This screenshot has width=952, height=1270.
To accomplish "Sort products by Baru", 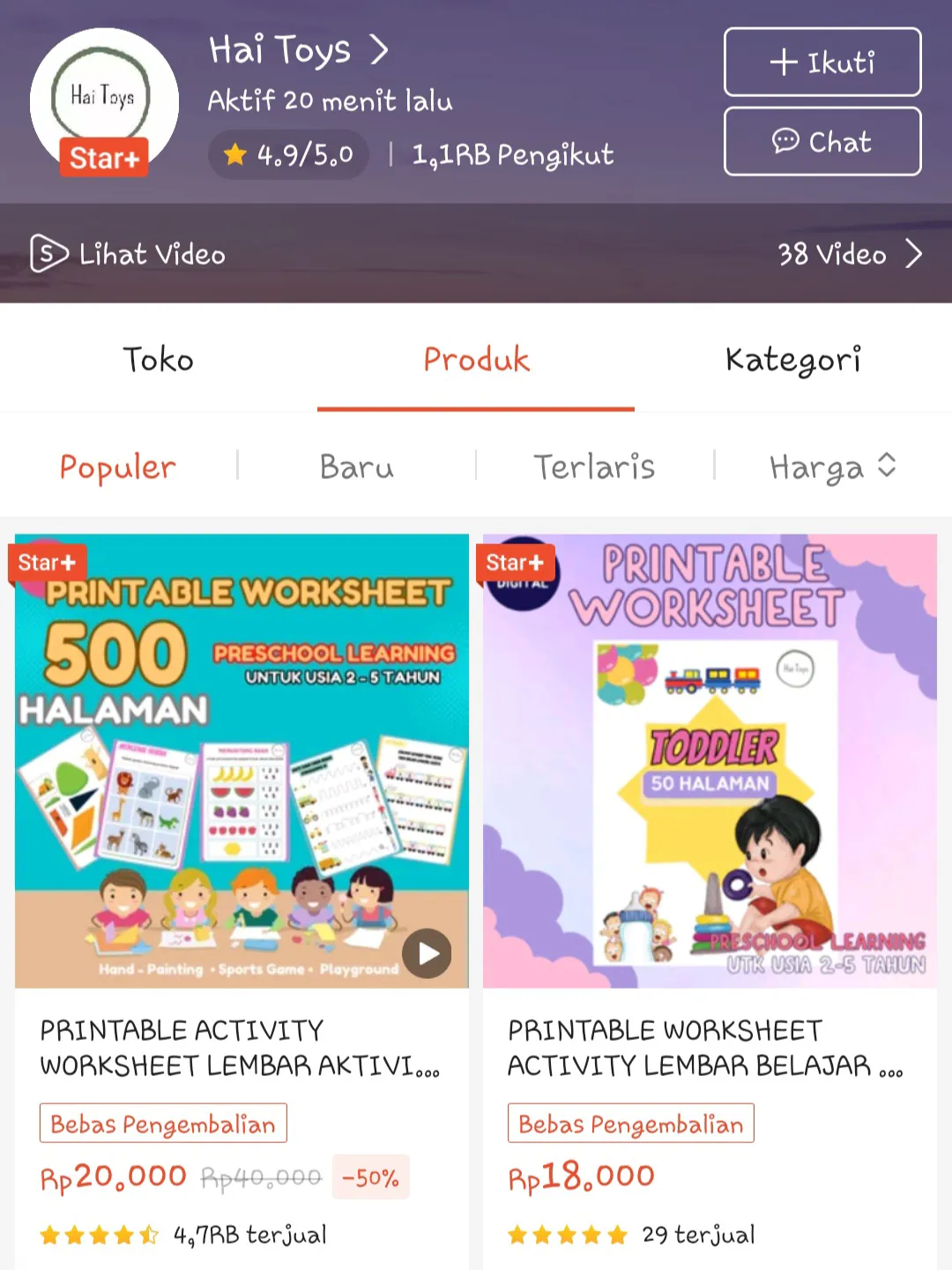I will click(356, 467).
